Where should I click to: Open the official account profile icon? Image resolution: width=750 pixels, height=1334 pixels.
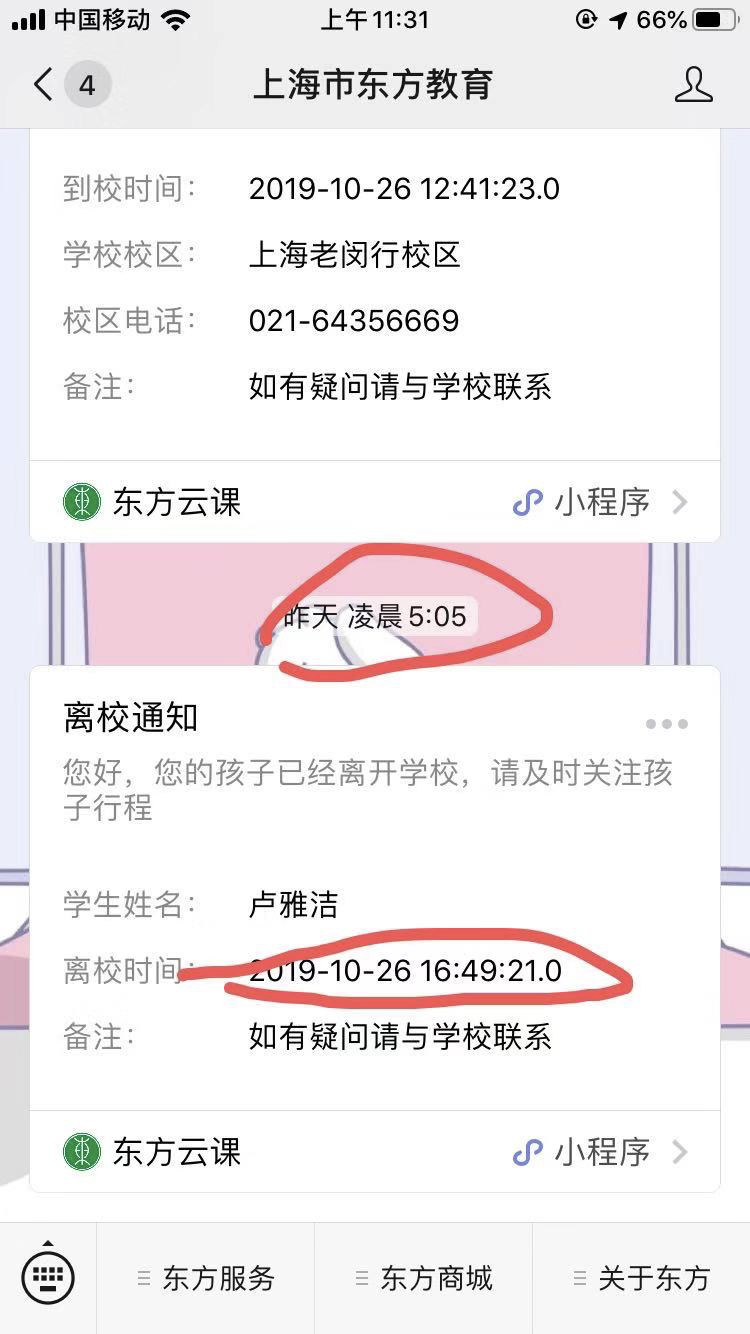(693, 85)
